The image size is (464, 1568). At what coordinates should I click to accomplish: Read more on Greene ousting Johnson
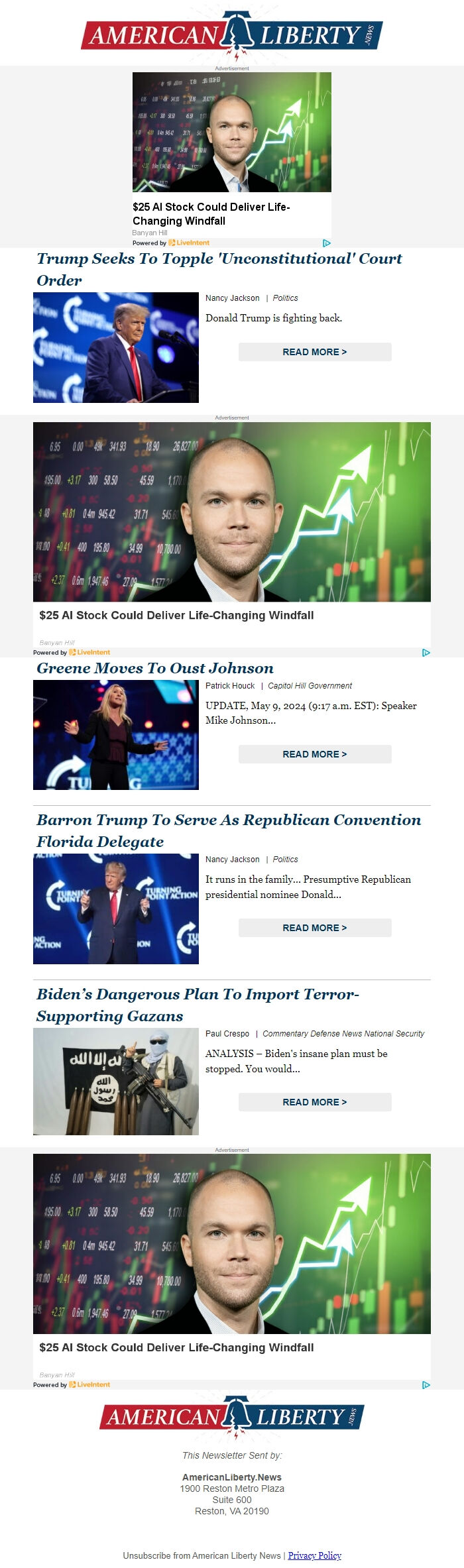pyautogui.click(x=315, y=754)
